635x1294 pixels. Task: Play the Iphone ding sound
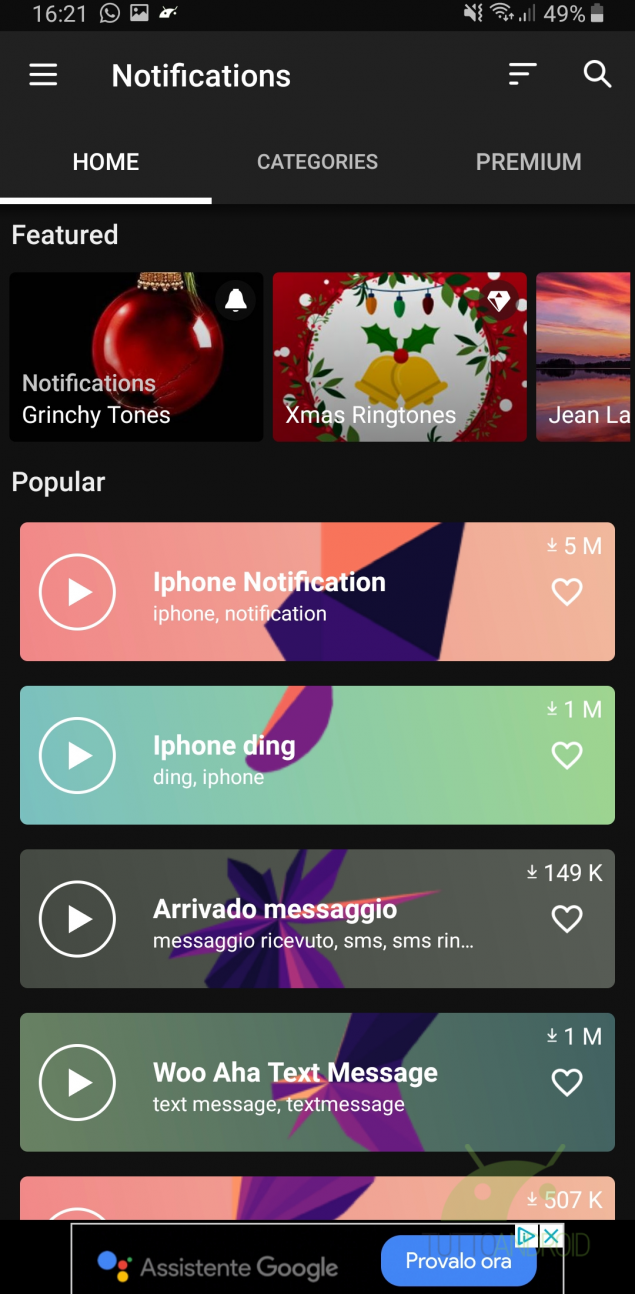tap(77, 755)
